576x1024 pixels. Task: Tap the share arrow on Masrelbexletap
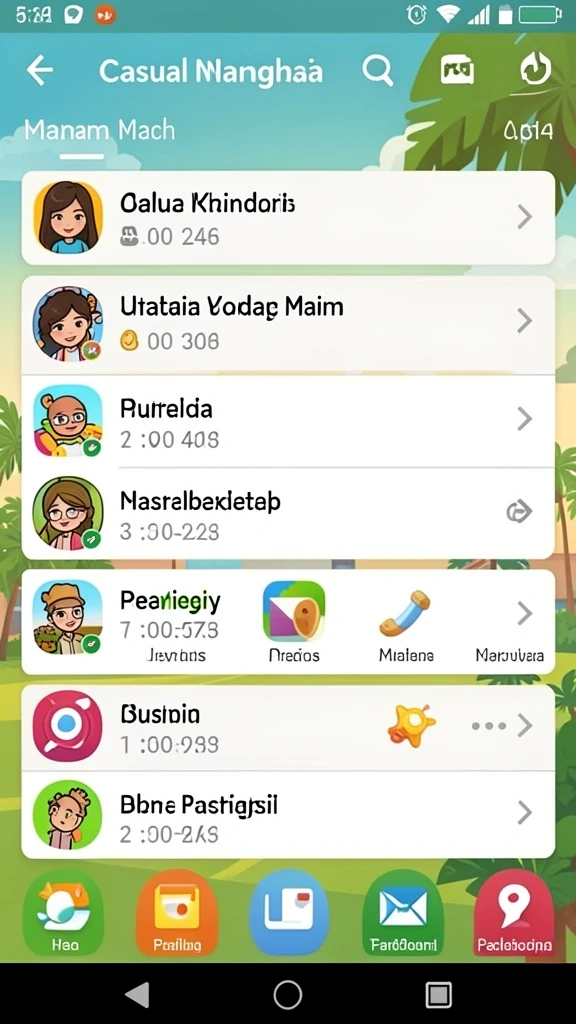[x=520, y=513]
